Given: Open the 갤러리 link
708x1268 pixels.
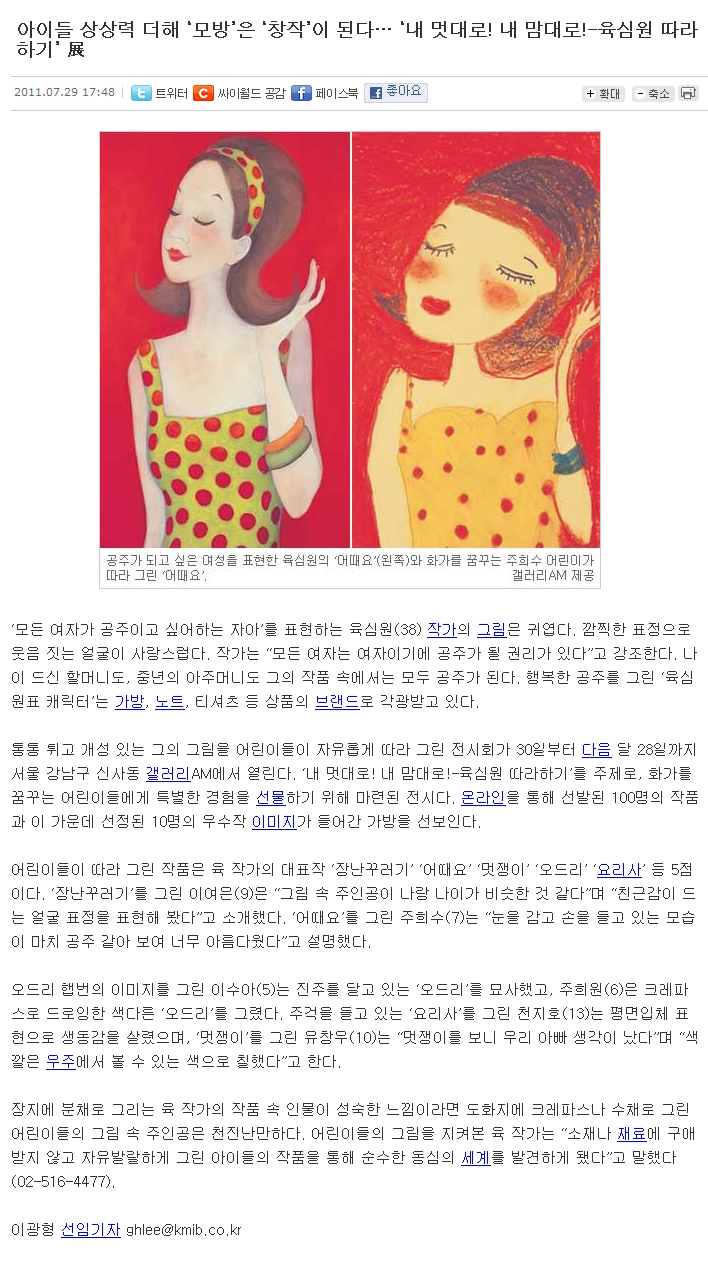Looking at the screenshot, I should tap(166, 774).
